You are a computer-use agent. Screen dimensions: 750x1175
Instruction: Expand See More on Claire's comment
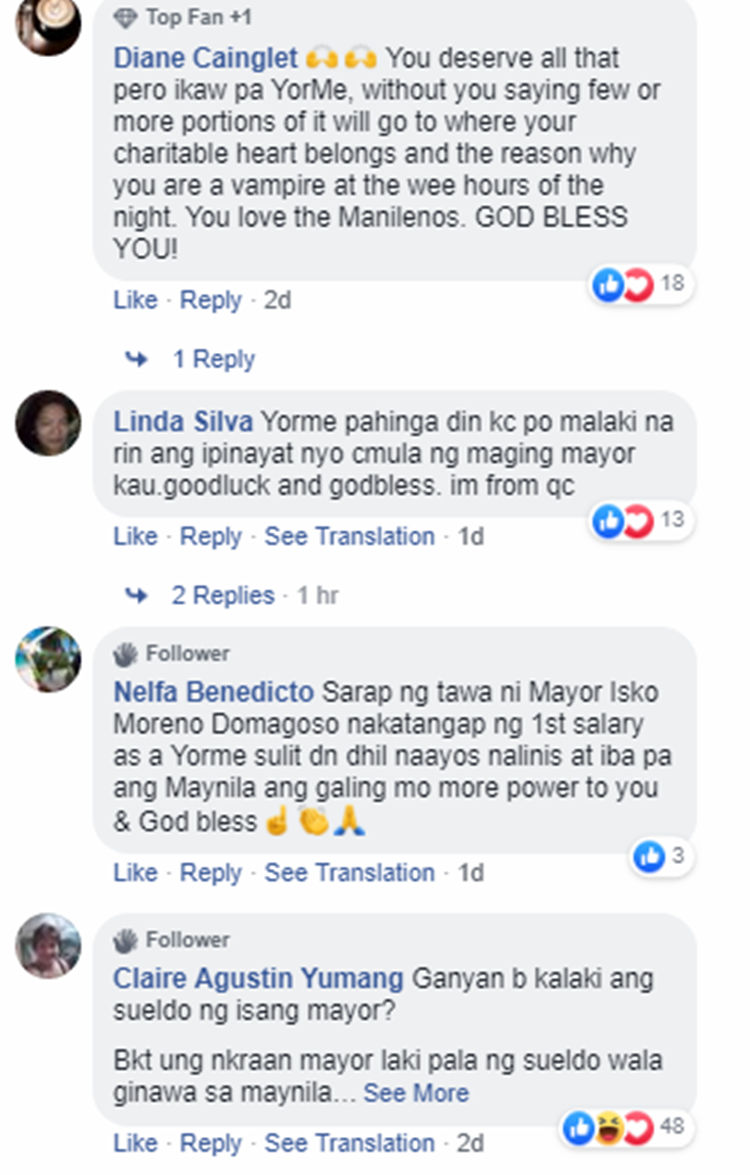(415, 1093)
